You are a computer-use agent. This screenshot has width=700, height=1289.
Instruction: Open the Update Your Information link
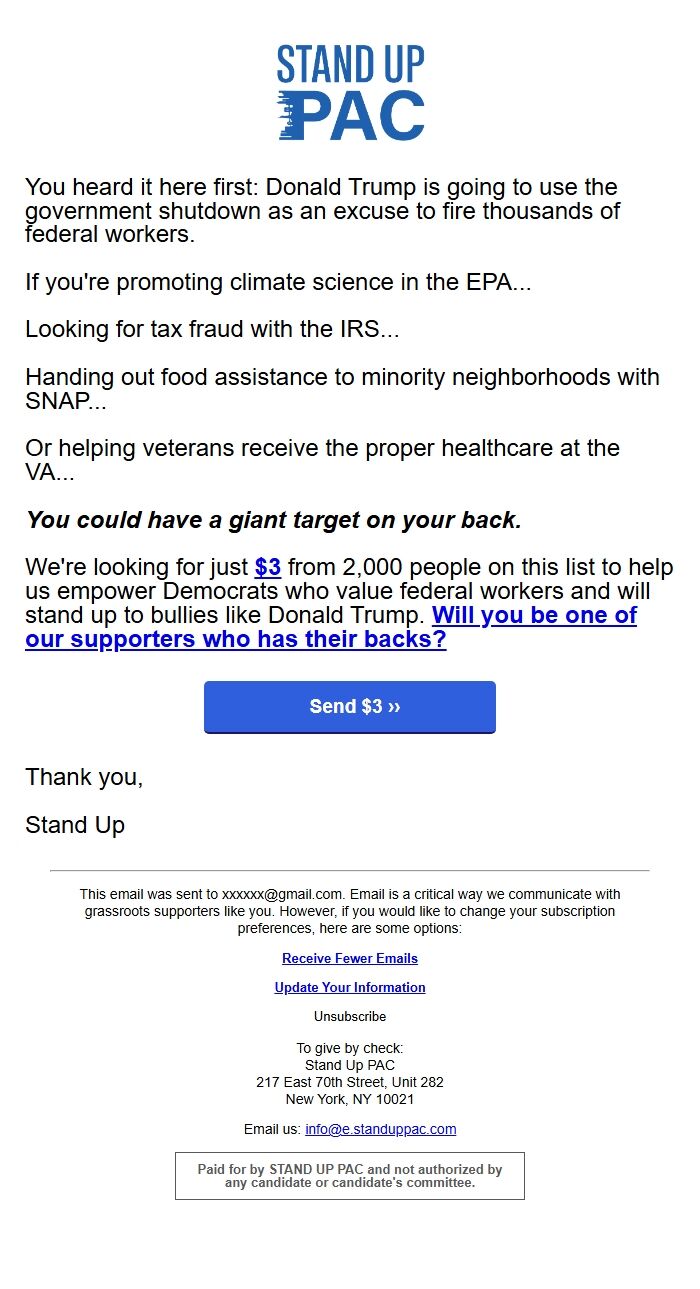pyautogui.click(x=350, y=987)
